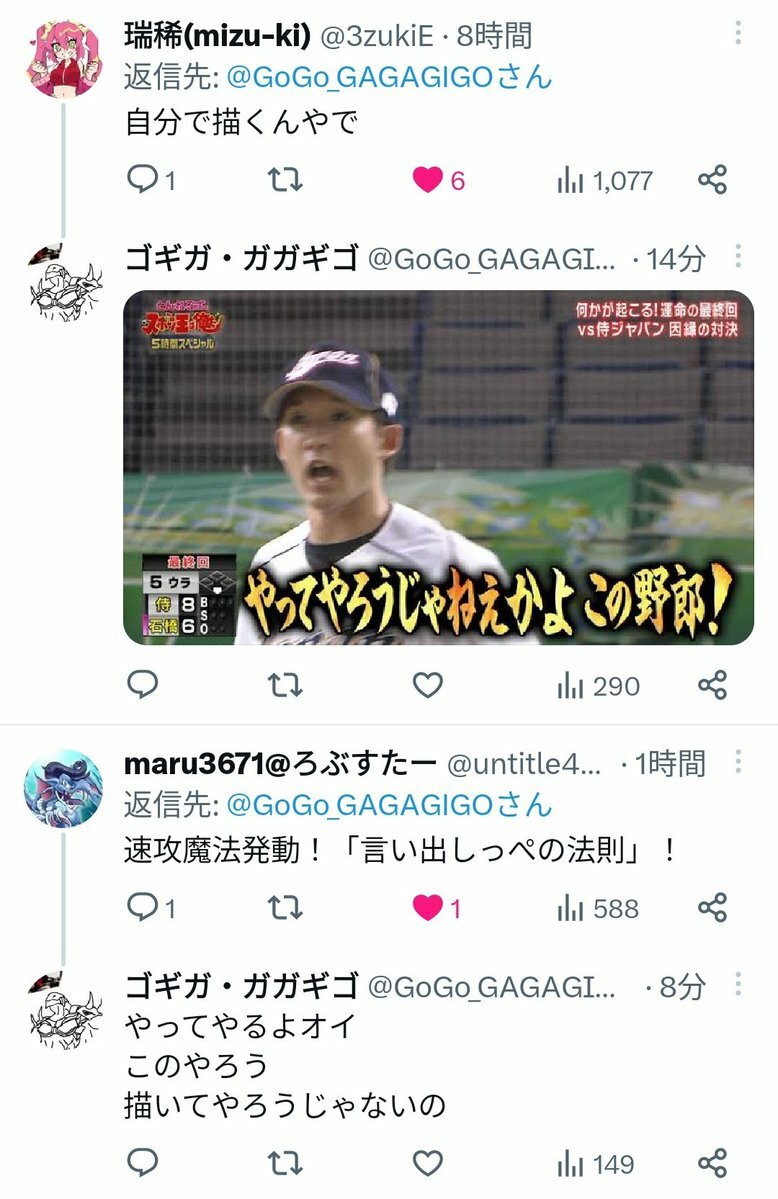Image resolution: width=778 pixels, height=1199 pixels.
Task: Like ゴギガ's tweet 描いてやろうじゃないの
Action: click(x=428, y=1163)
